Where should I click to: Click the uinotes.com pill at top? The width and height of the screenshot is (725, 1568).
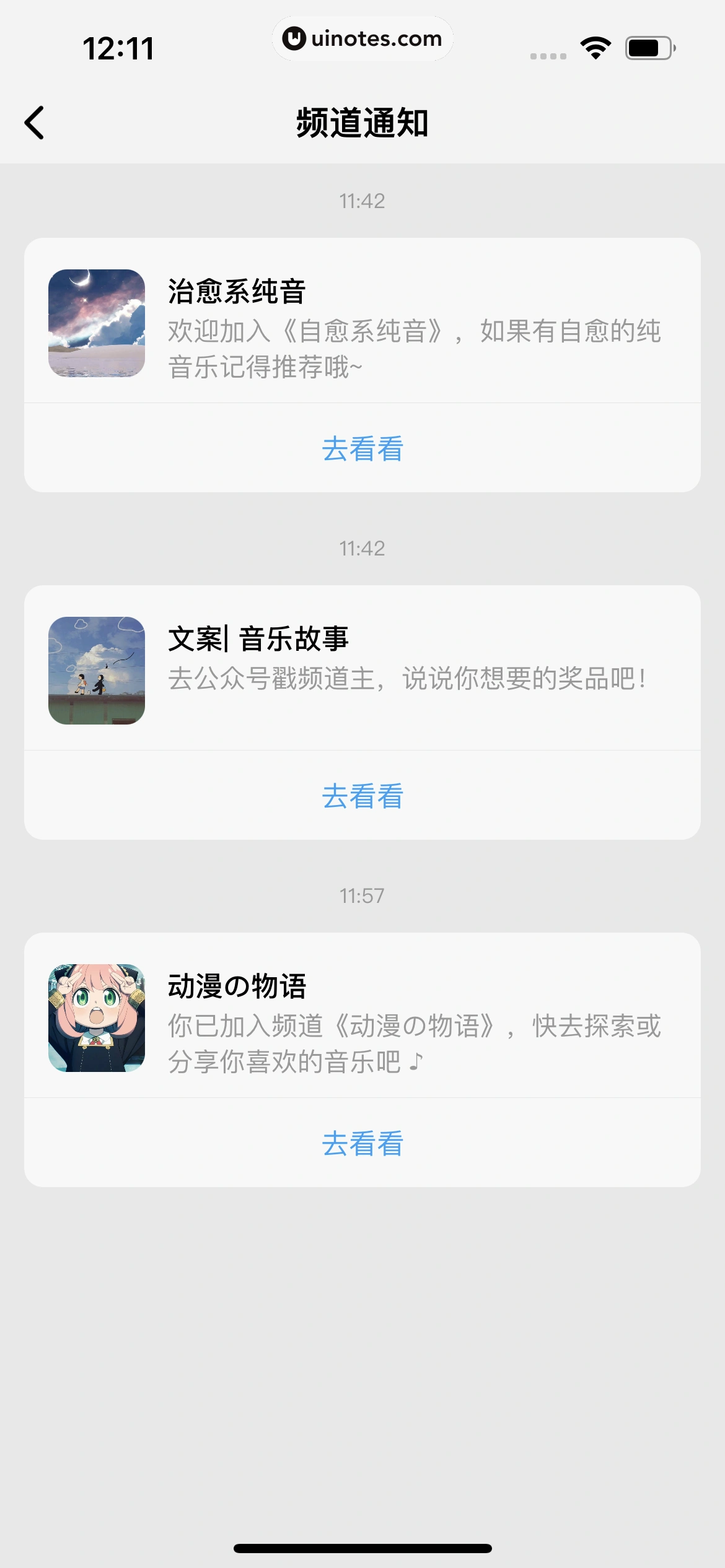pos(362,38)
